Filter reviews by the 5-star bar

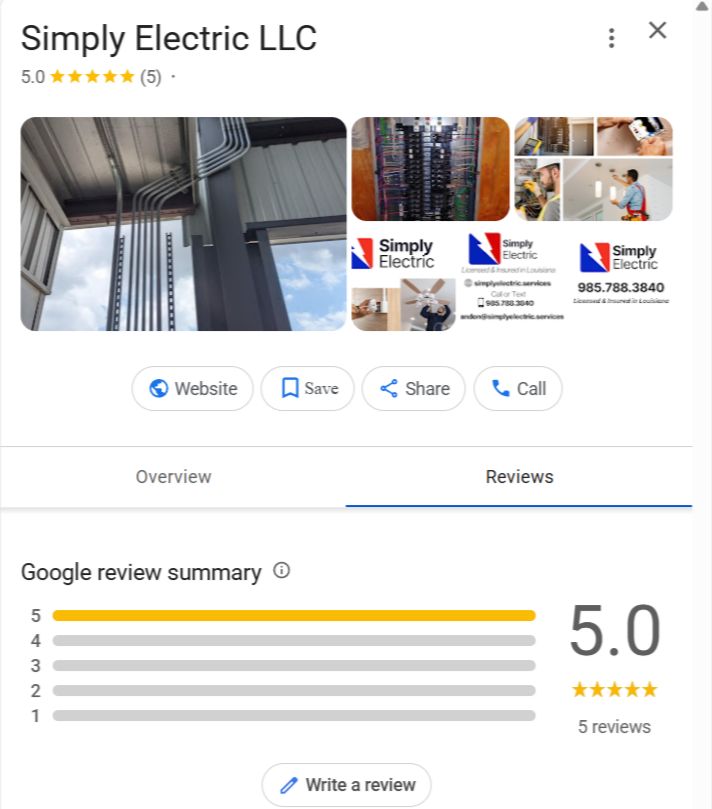293,616
